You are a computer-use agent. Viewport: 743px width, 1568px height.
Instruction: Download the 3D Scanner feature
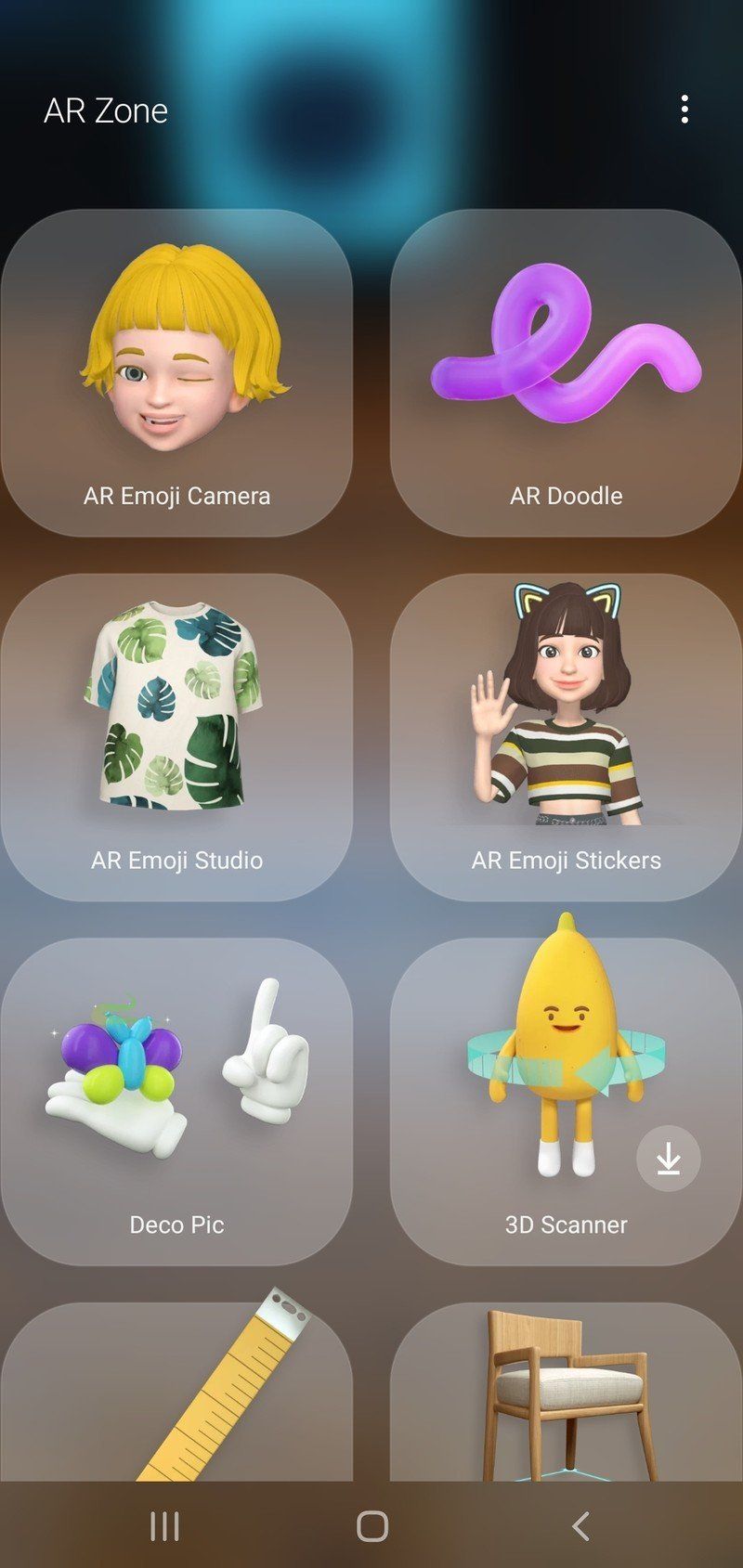tap(667, 1160)
